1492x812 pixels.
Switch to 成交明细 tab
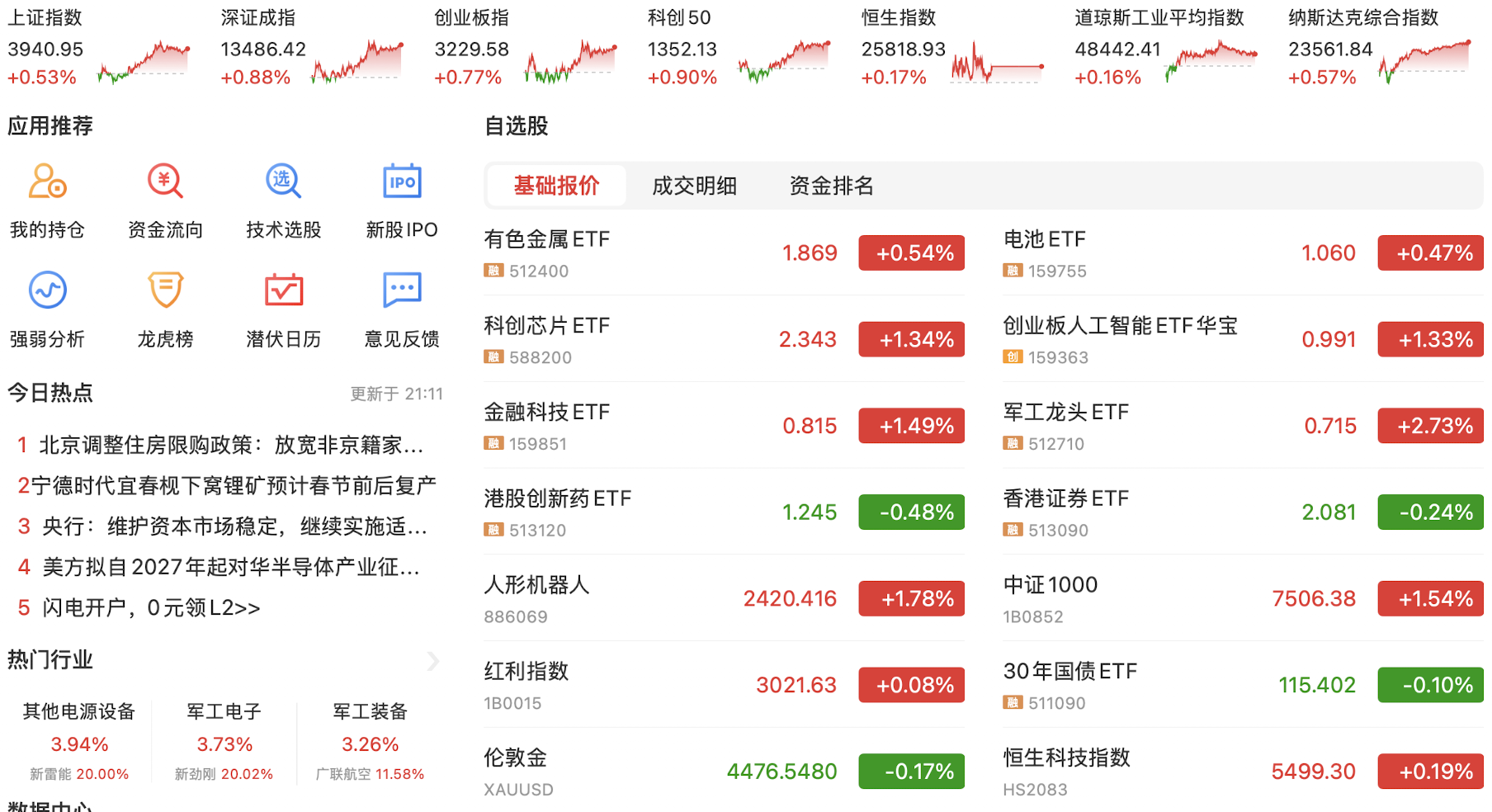tap(694, 186)
